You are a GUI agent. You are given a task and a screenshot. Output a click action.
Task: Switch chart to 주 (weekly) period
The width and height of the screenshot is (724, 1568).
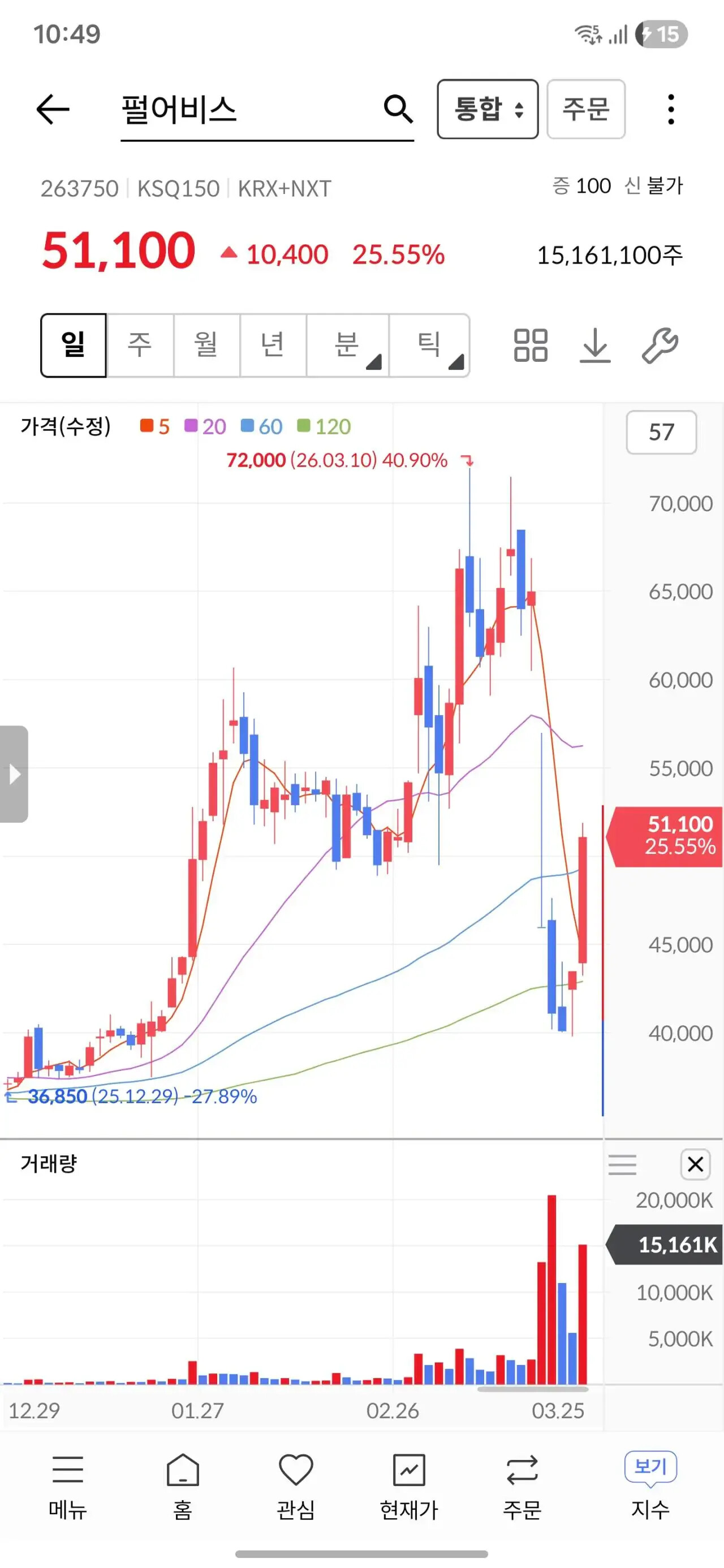tap(140, 345)
